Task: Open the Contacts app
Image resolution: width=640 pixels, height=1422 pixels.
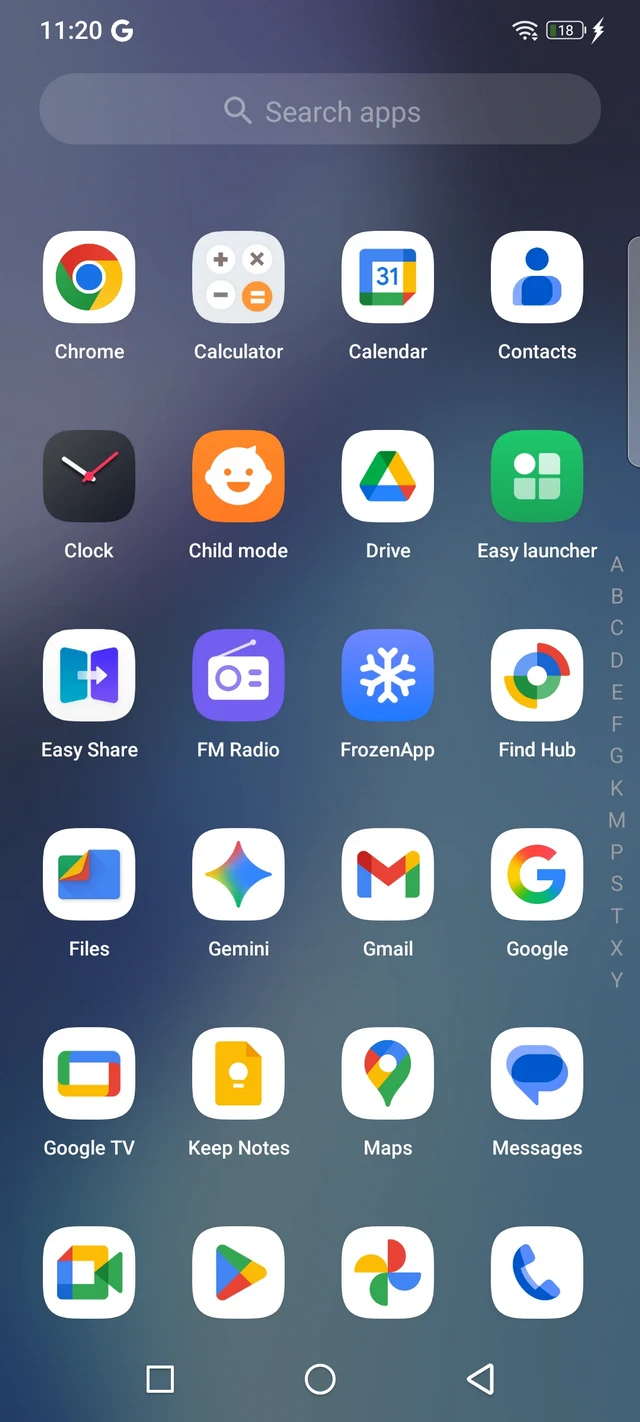Action: (537, 277)
